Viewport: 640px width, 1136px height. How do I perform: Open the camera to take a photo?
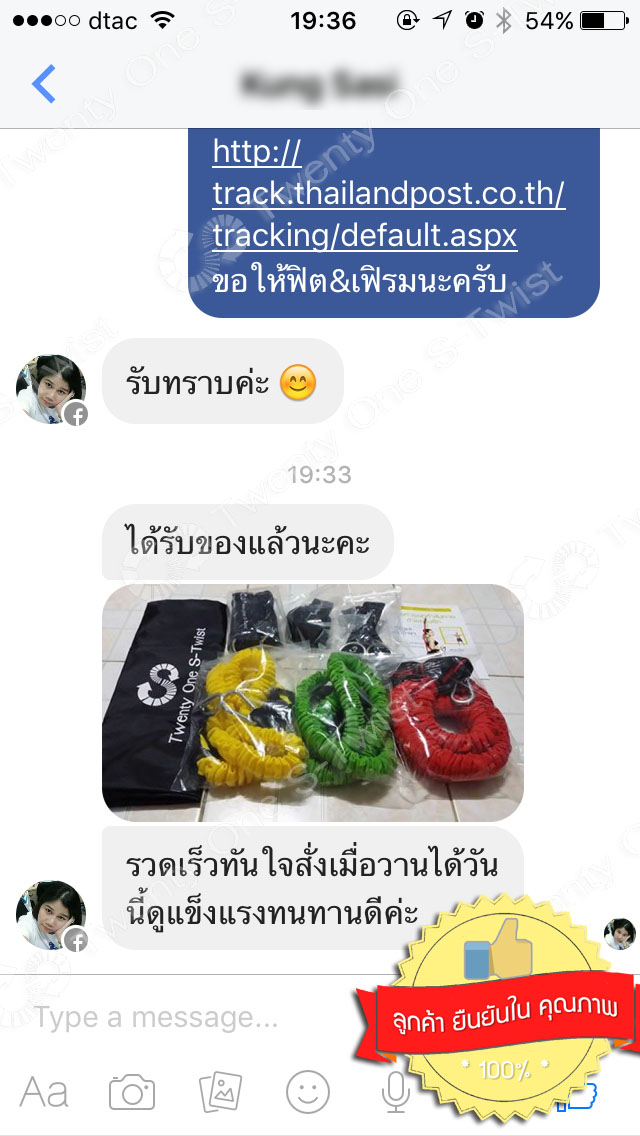point(132,1092)
